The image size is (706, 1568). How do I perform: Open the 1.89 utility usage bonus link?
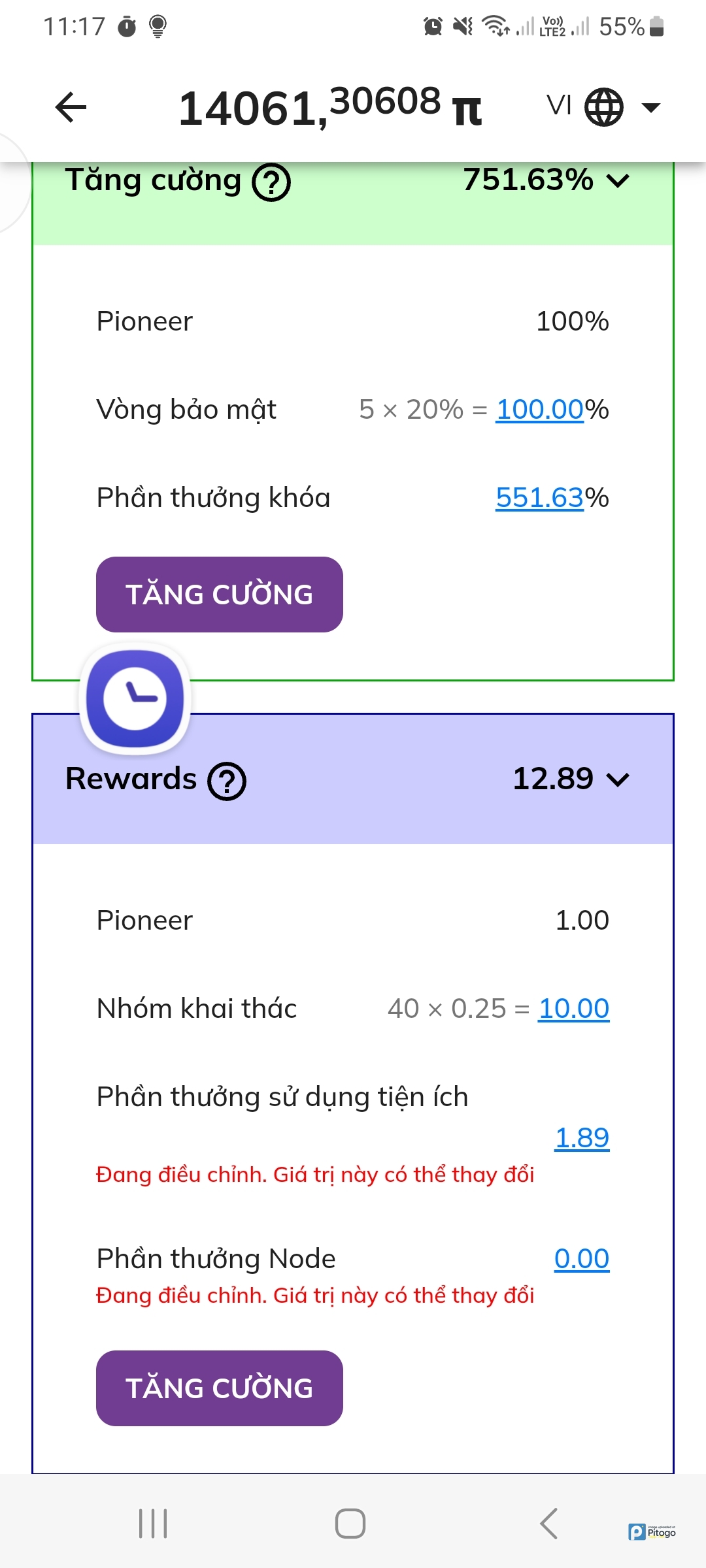click(x=581, y=1138)
